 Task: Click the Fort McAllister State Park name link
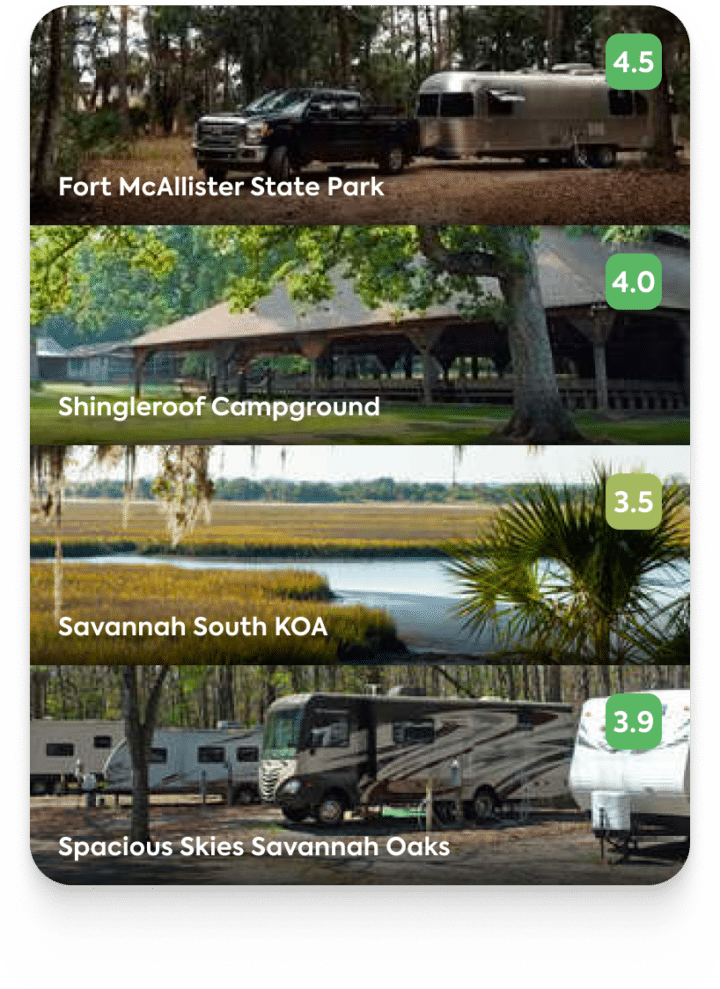pyautogui.click(x=221, y=186)
